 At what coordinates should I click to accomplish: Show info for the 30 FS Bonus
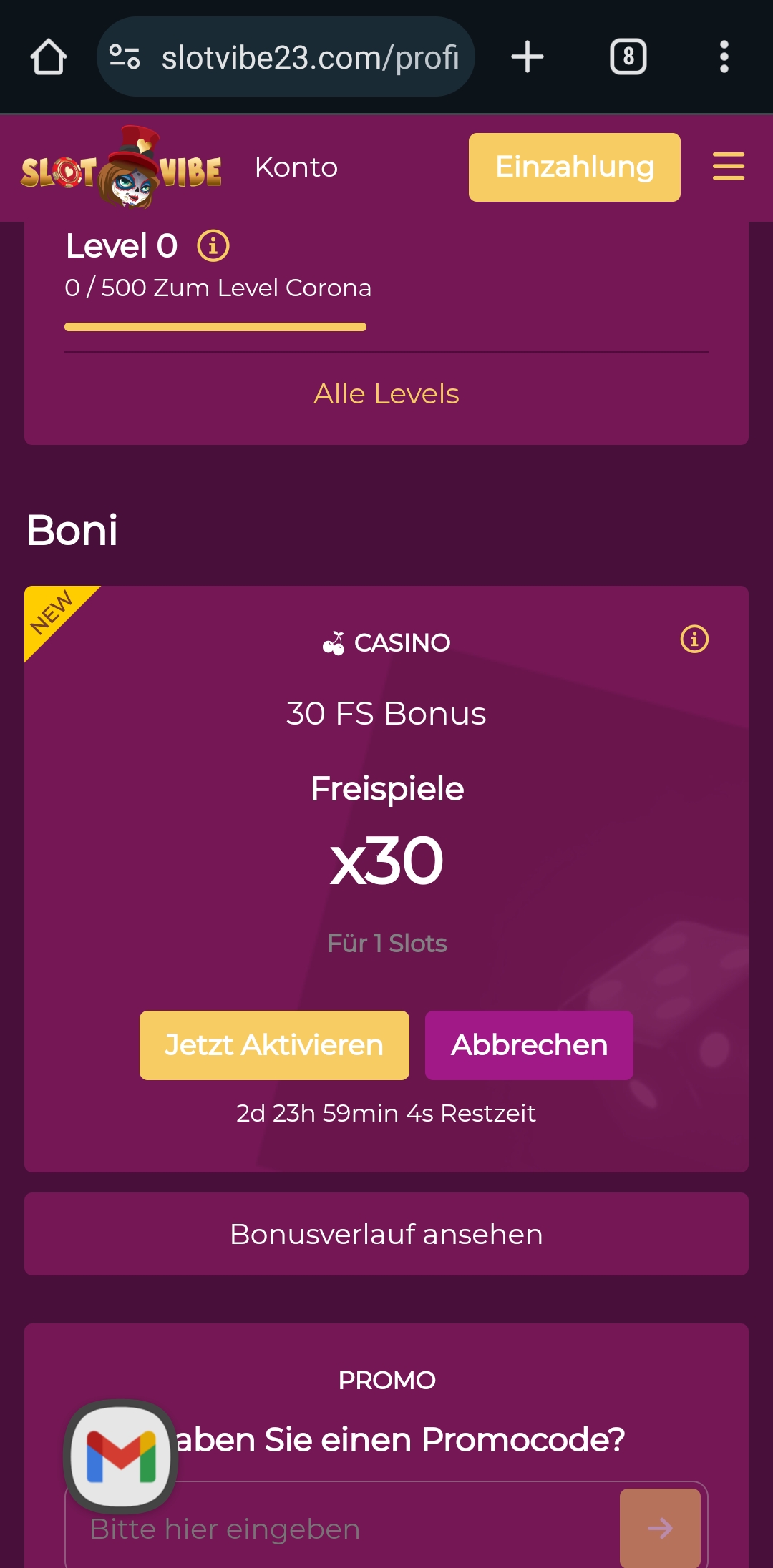click(x=694, y=639)
